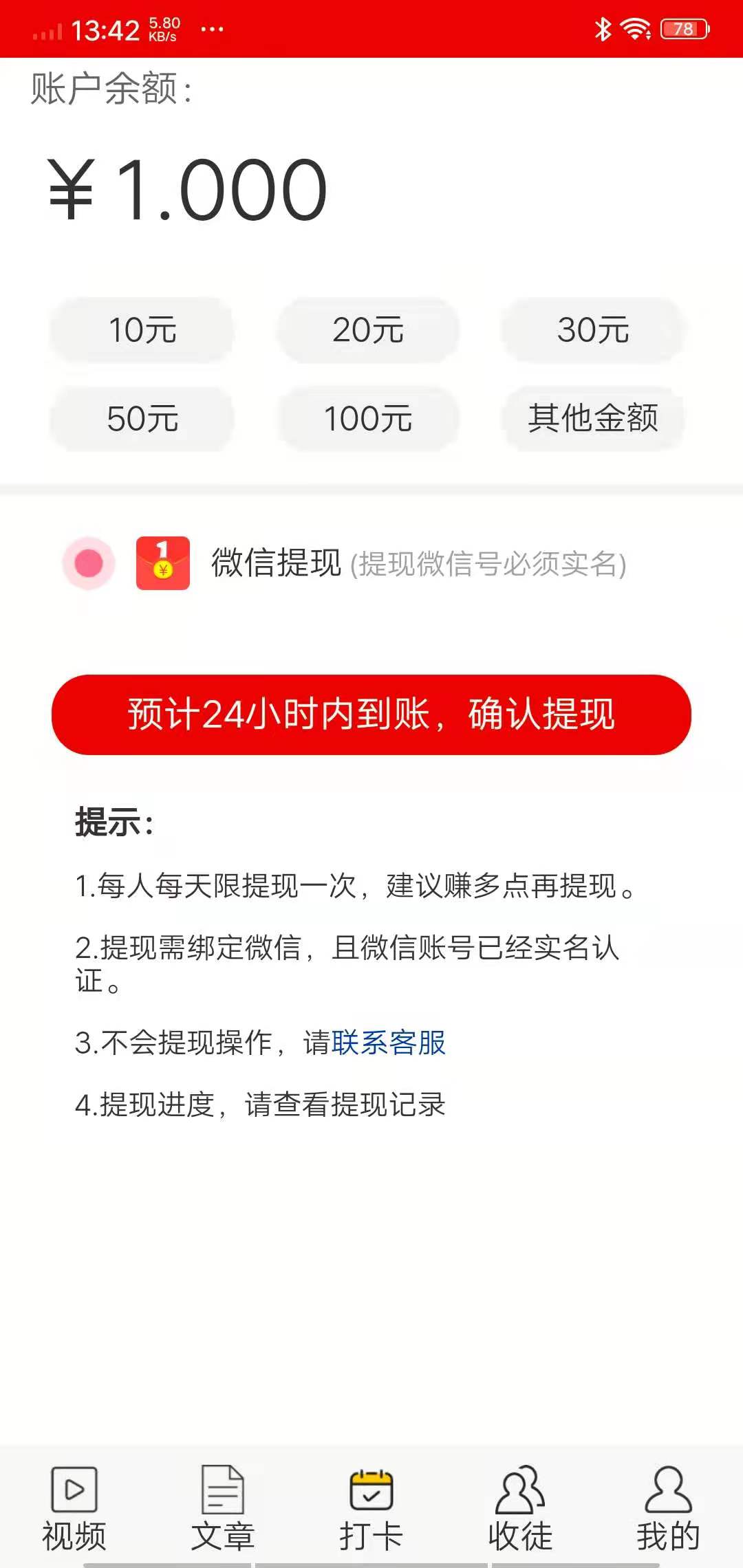Tap the Wi-Fi status icon
The height and width of the screenshot is (1568, 743).
point(634,29)
